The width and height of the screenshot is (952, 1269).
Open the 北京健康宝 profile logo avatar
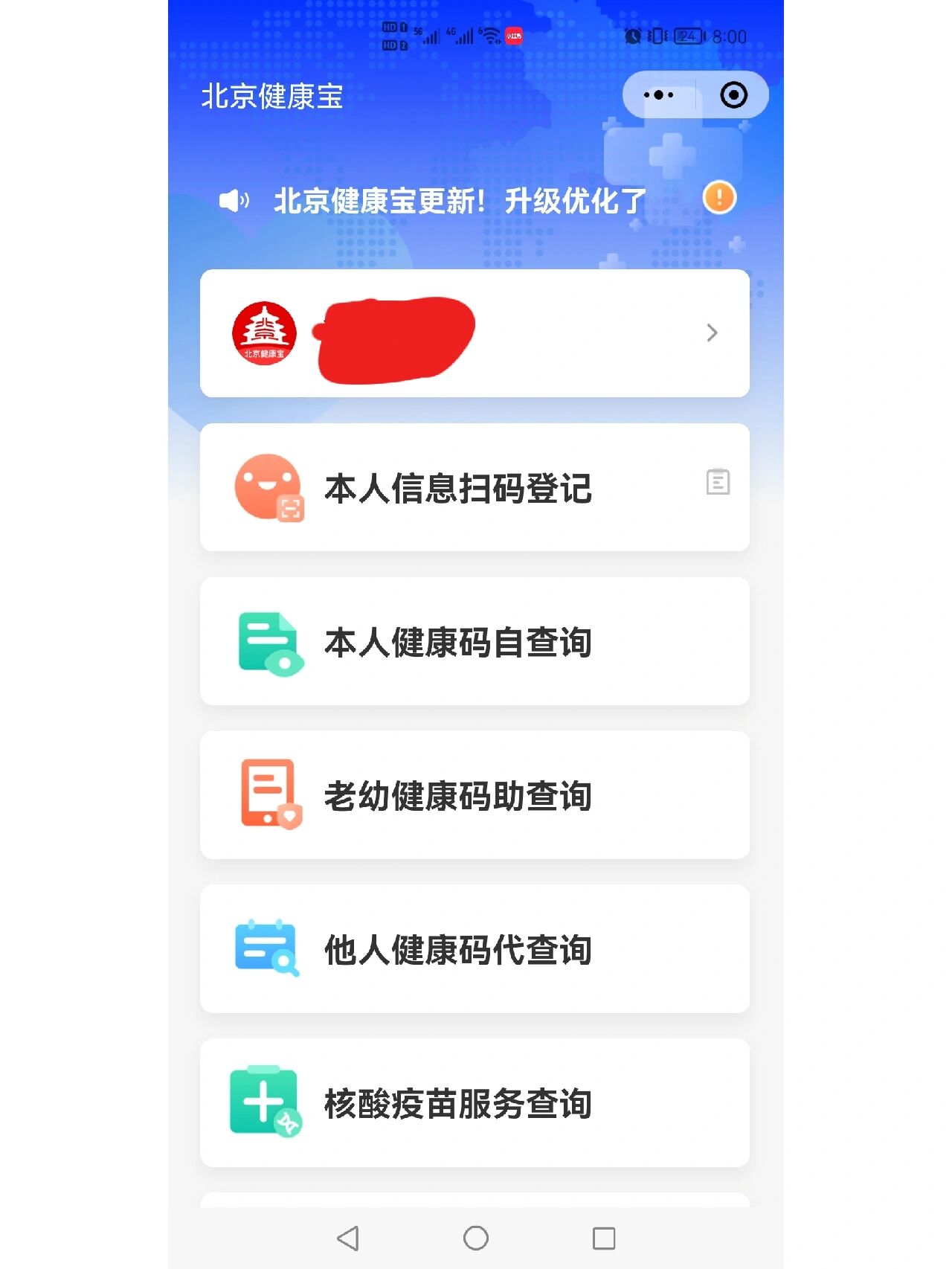265,332
